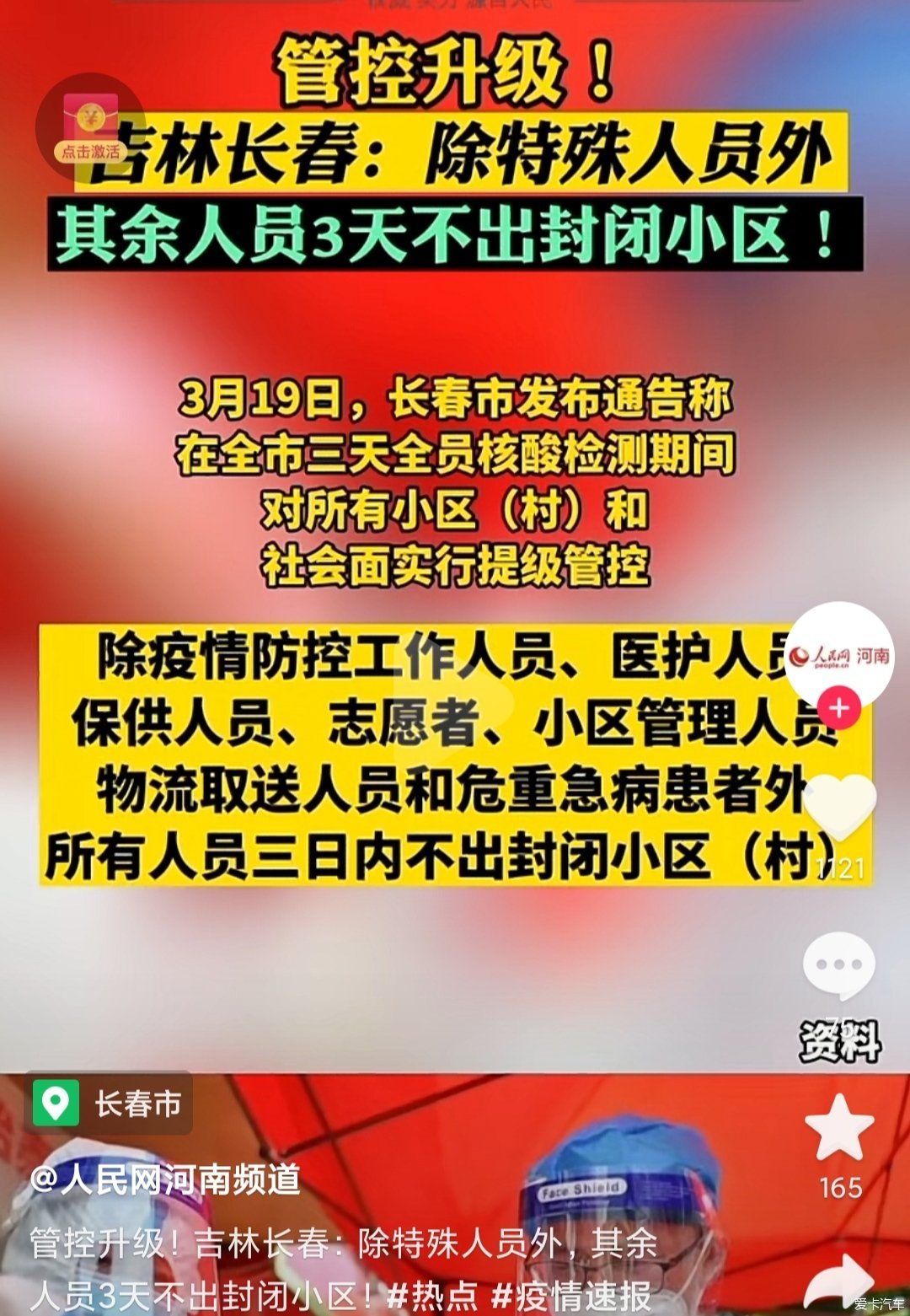Share the video via arrow icon
This screenshot has width=910, height=1316.
point(839,1281)
